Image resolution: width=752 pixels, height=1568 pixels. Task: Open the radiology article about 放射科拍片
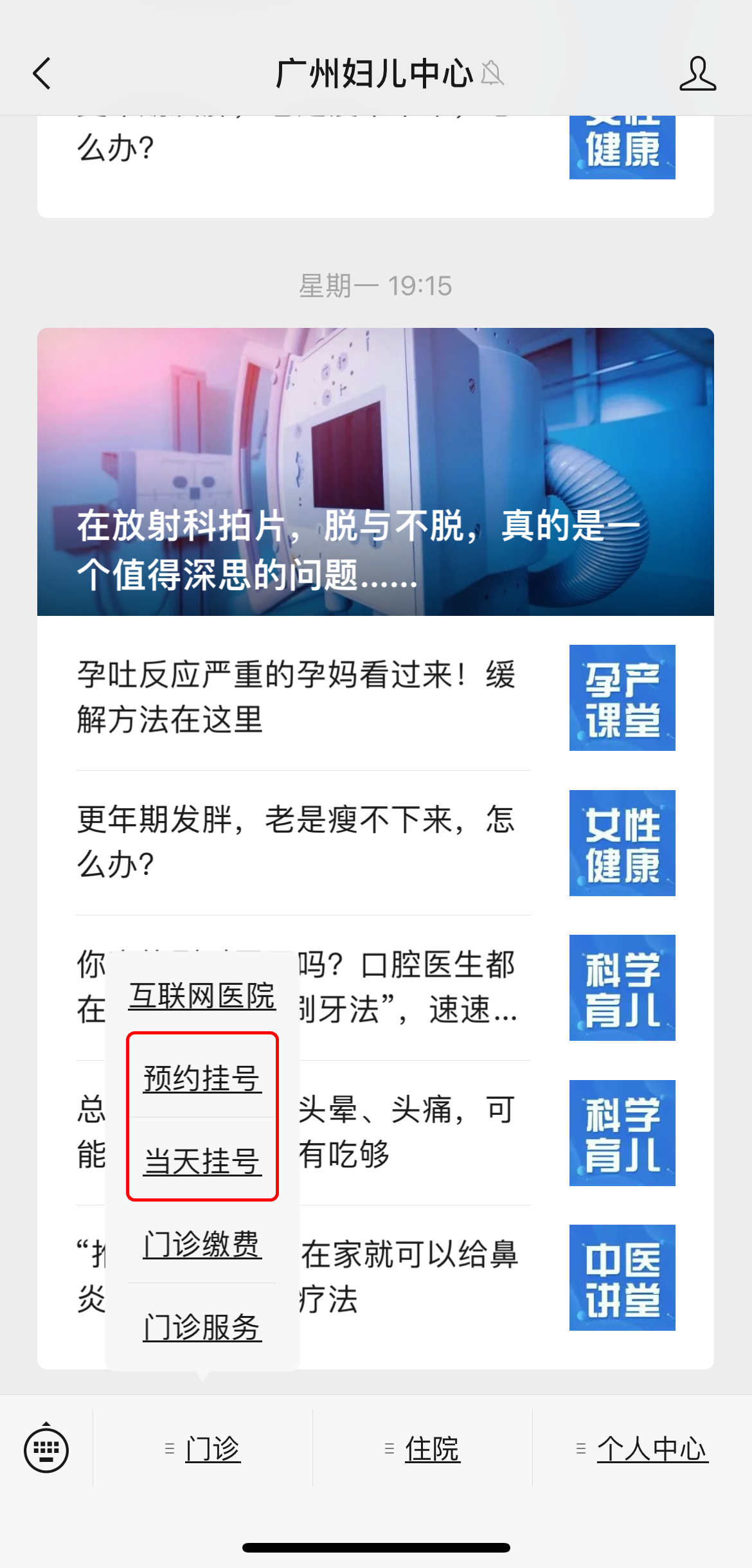click(x=375, y=471)
